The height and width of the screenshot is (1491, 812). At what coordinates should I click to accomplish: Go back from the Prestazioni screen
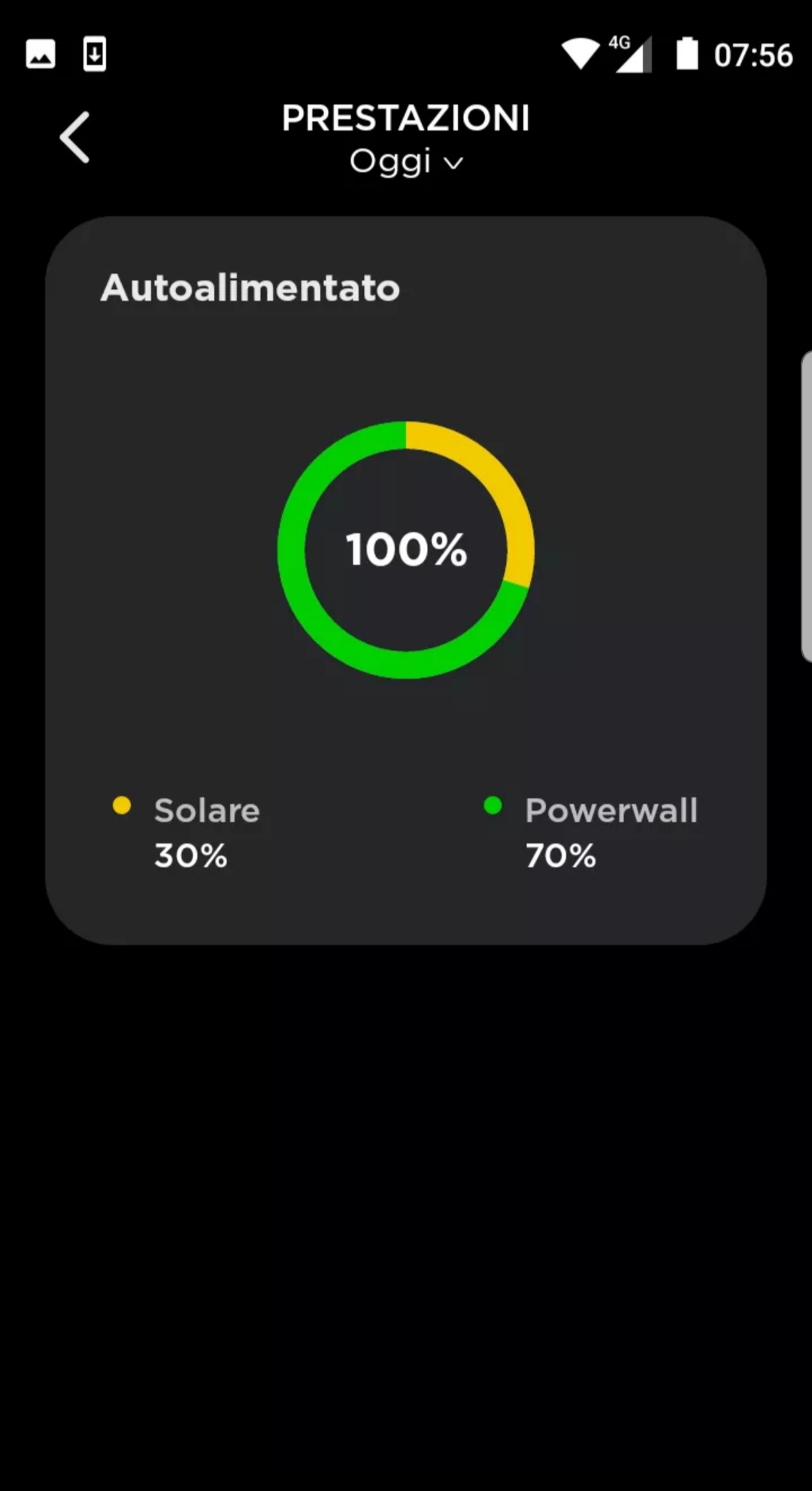click(75, 137)
